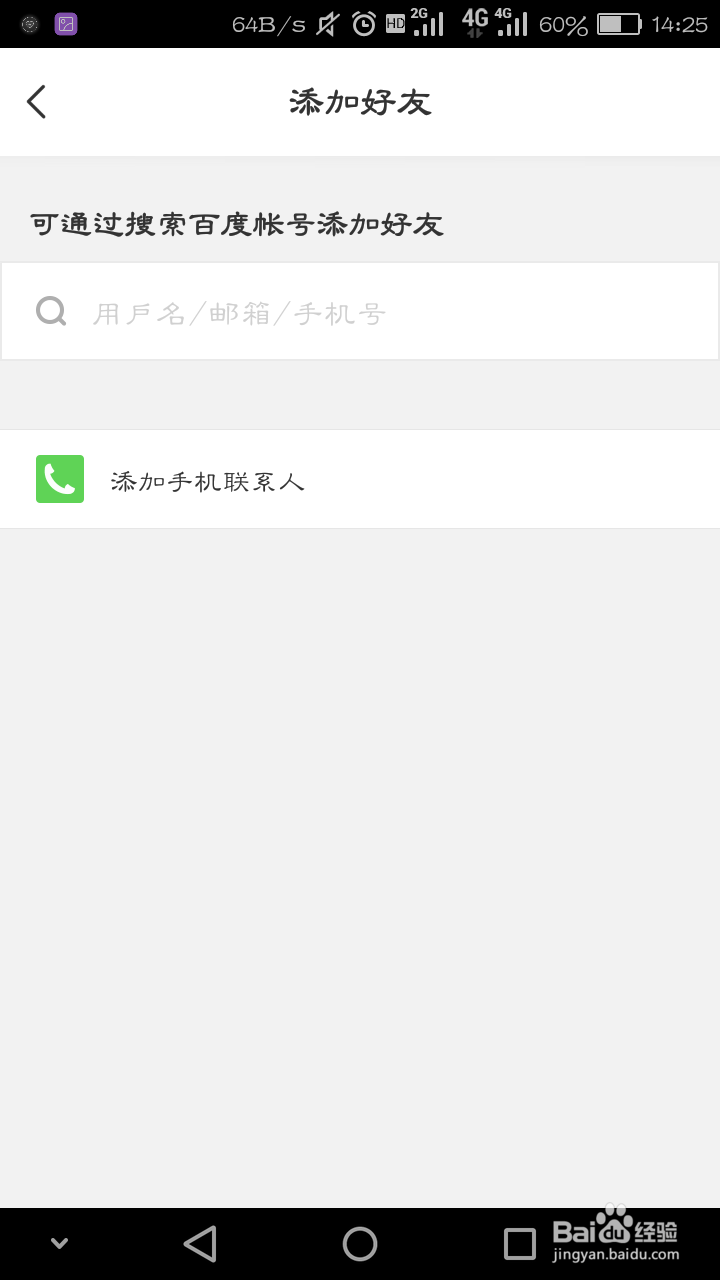This screenshot has width=720, height=1280.
Task: Select the 2G network signal icon
Action: coord(428,24)
